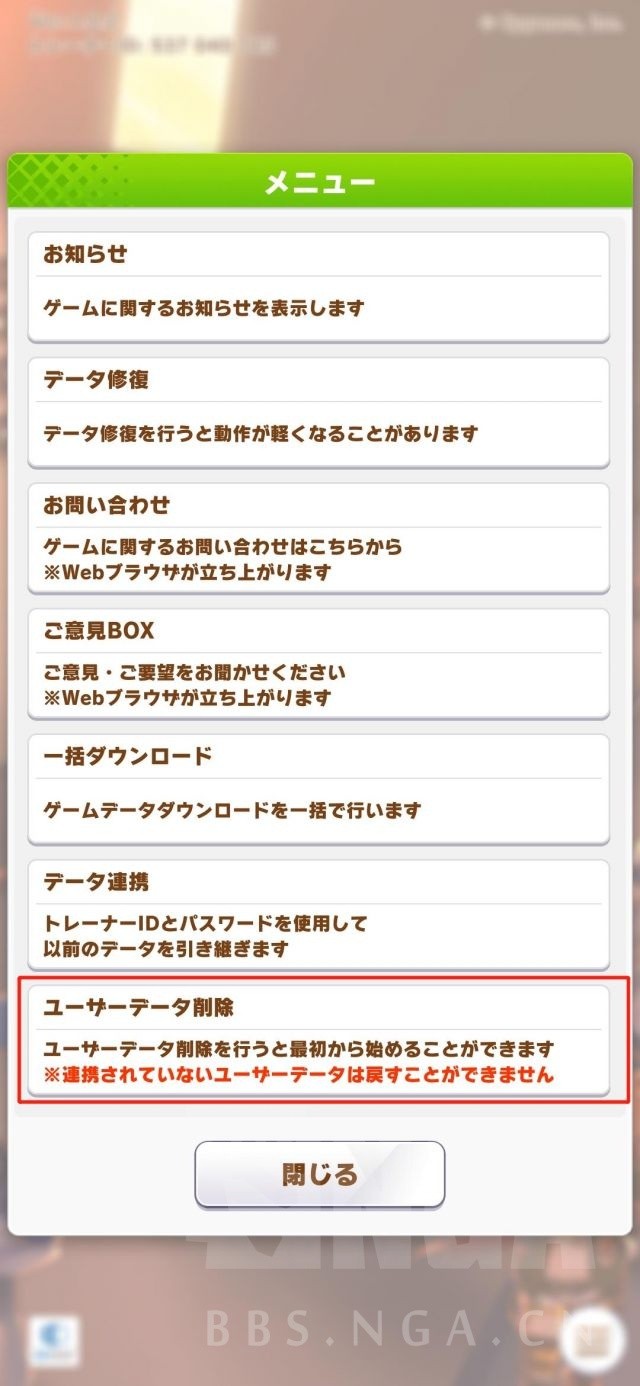Open the ご意見BOX feedback entry
The height and width of the screenshot is (1386, 640).
click(x=319, y=664)
